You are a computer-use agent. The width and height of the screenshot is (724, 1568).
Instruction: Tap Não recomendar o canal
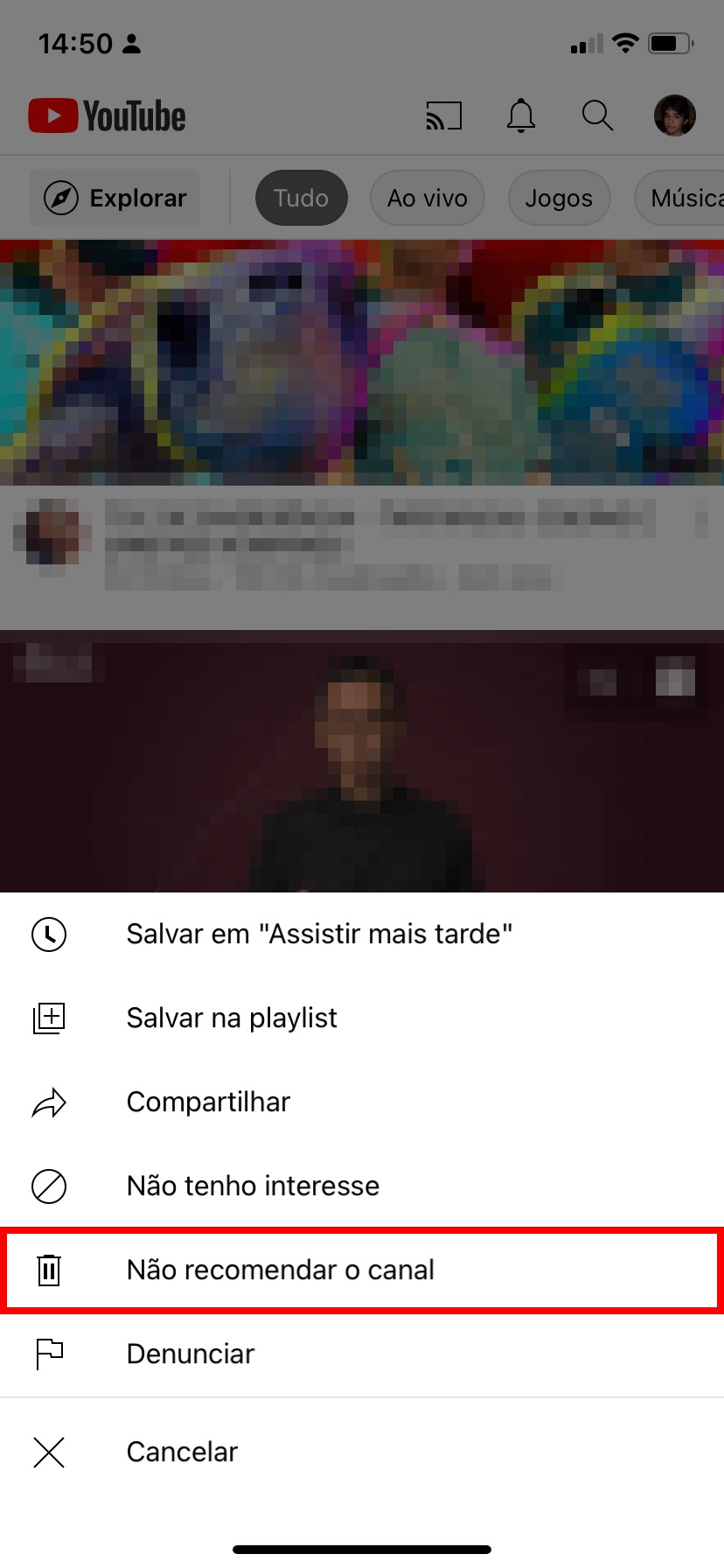(x=280, y=1270)
